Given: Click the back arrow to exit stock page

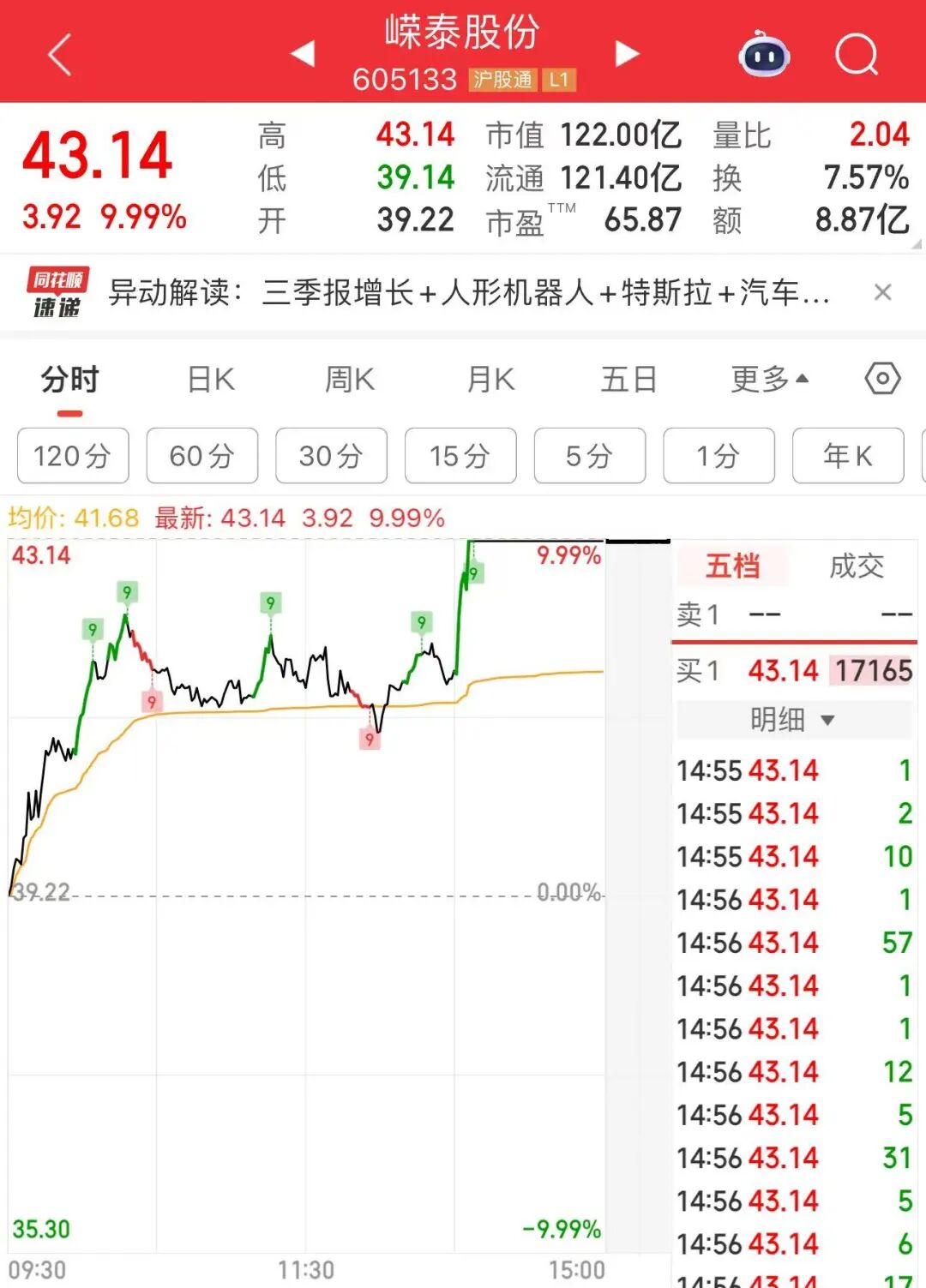Looking at the screenshot, I should coord(57,53).
